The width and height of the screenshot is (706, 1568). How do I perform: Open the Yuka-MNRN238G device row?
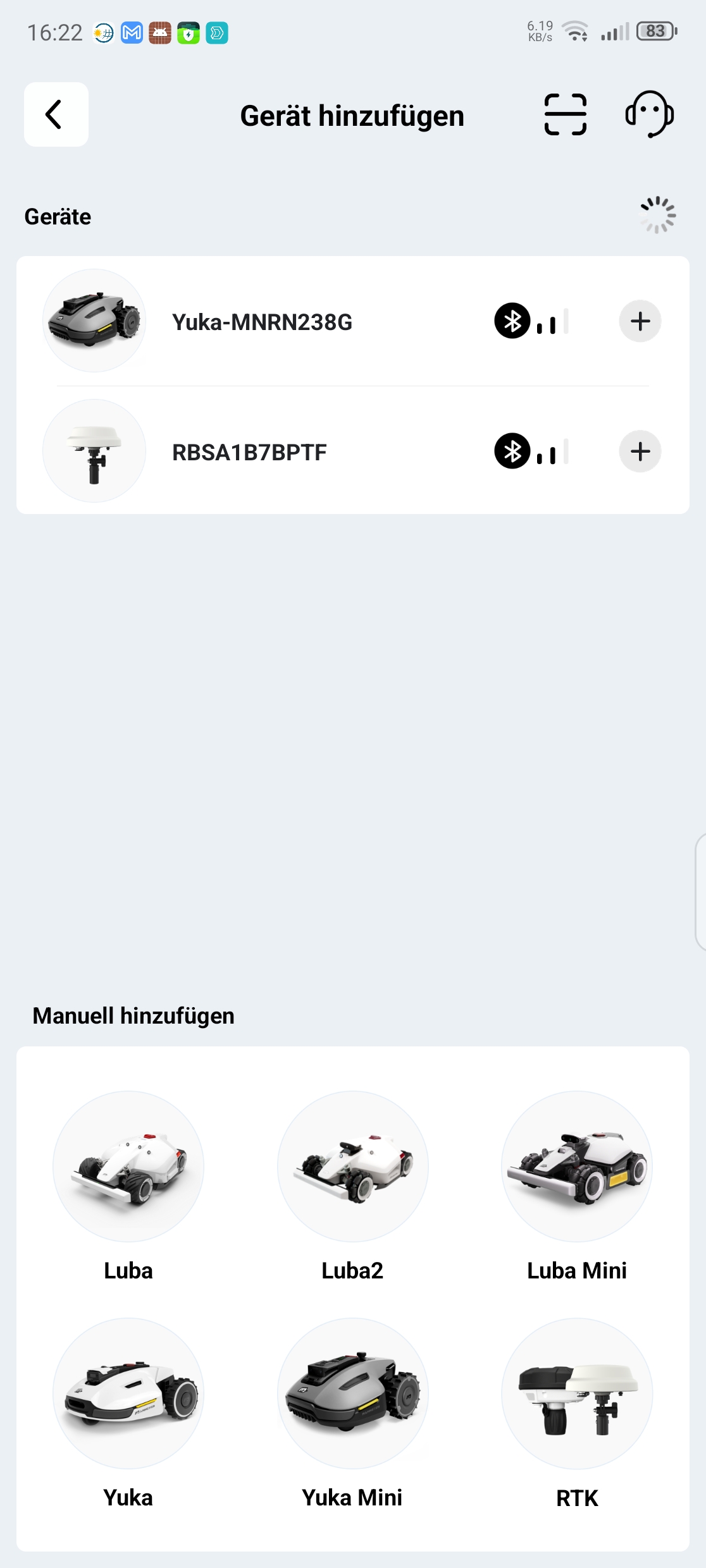(x=353, y=321)
